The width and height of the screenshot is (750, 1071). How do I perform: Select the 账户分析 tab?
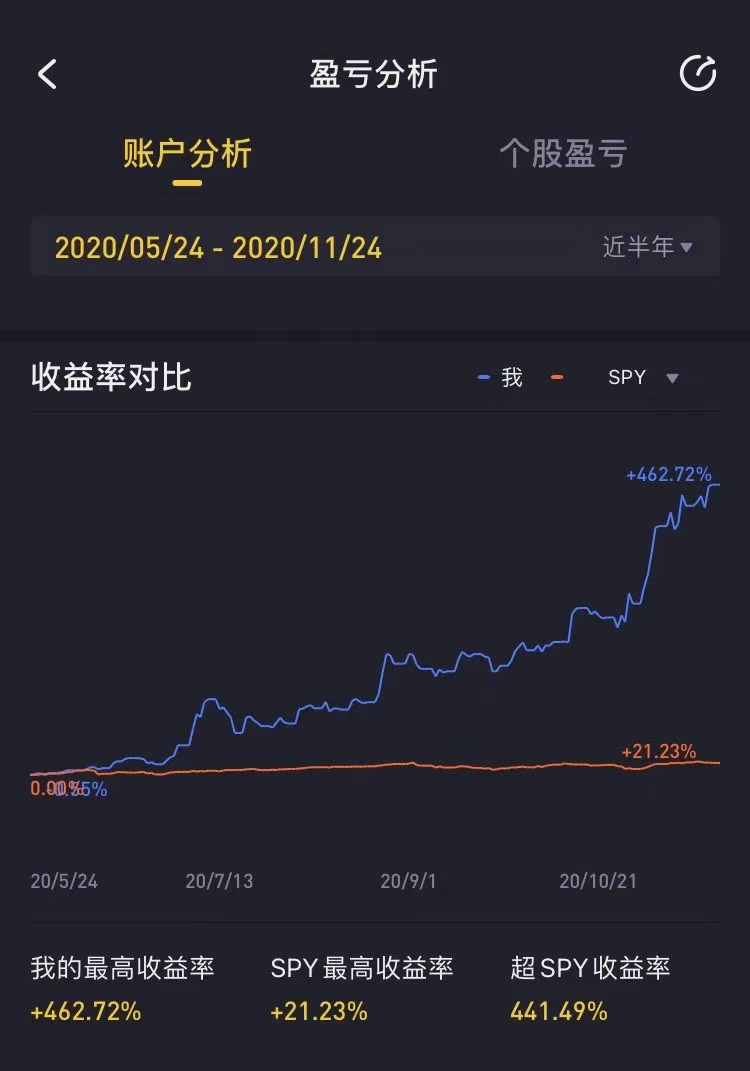187,154
